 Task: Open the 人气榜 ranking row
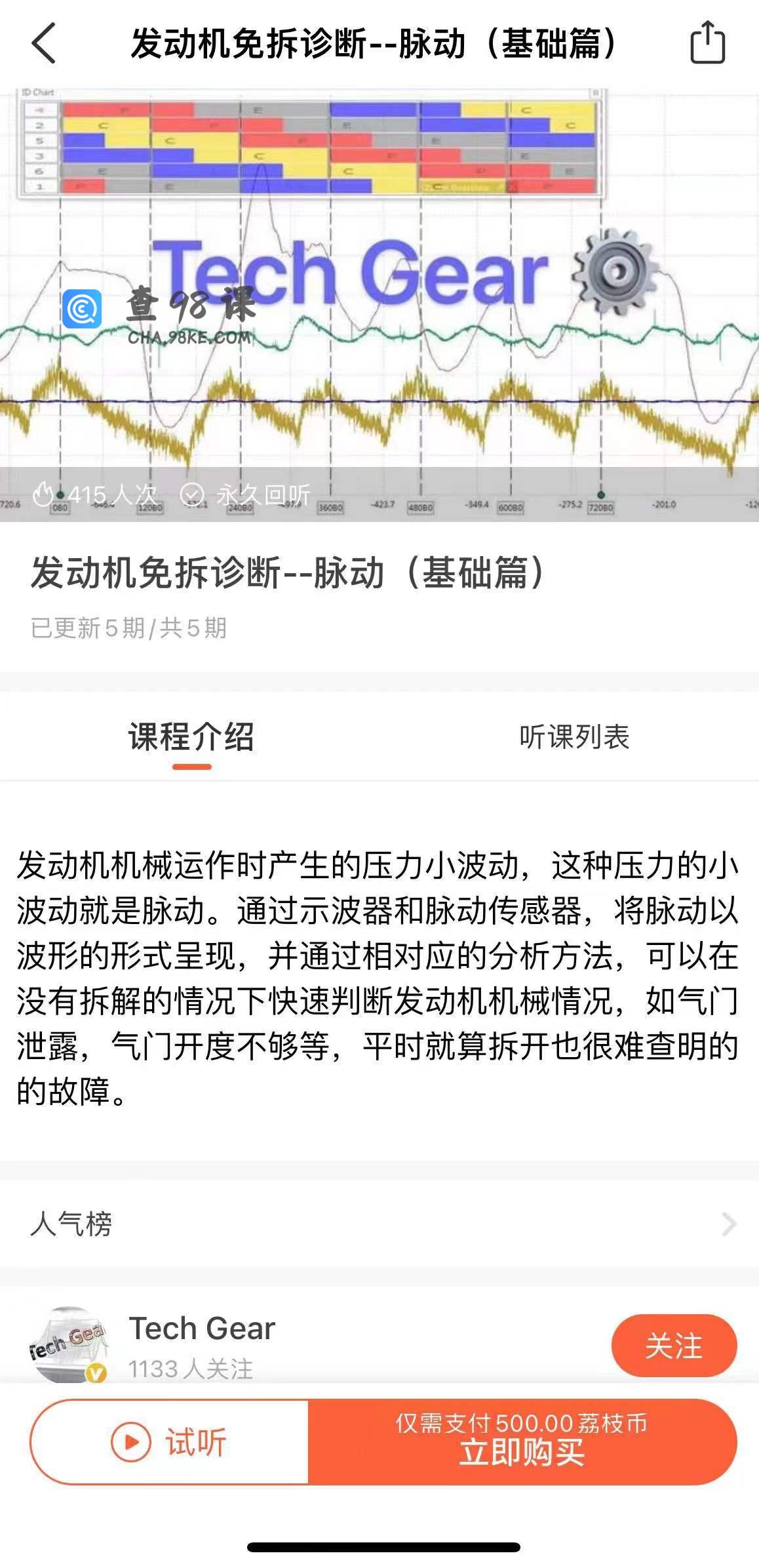379,1224
